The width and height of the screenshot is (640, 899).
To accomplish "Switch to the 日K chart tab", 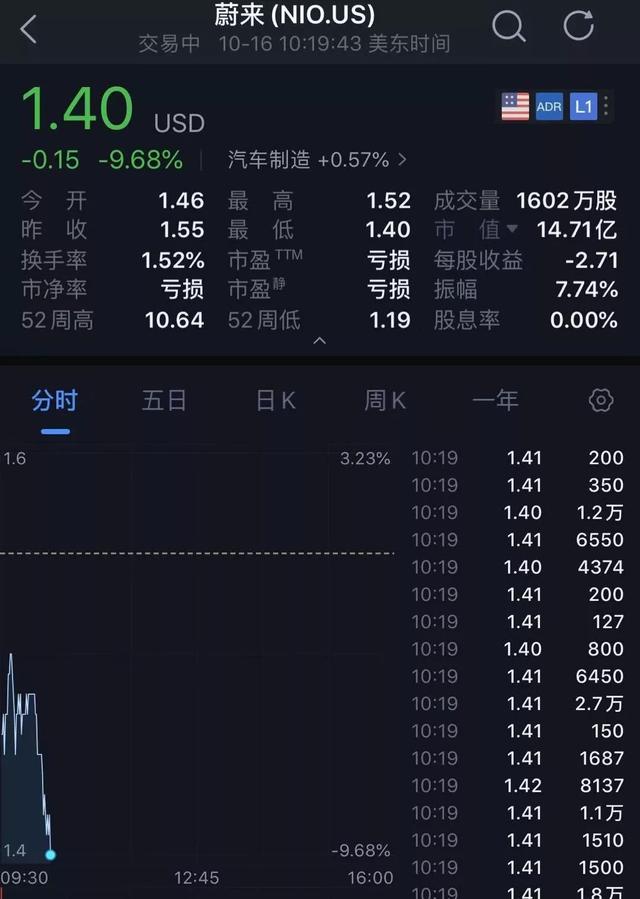I will pyautogui.click(x=275, y=401).
